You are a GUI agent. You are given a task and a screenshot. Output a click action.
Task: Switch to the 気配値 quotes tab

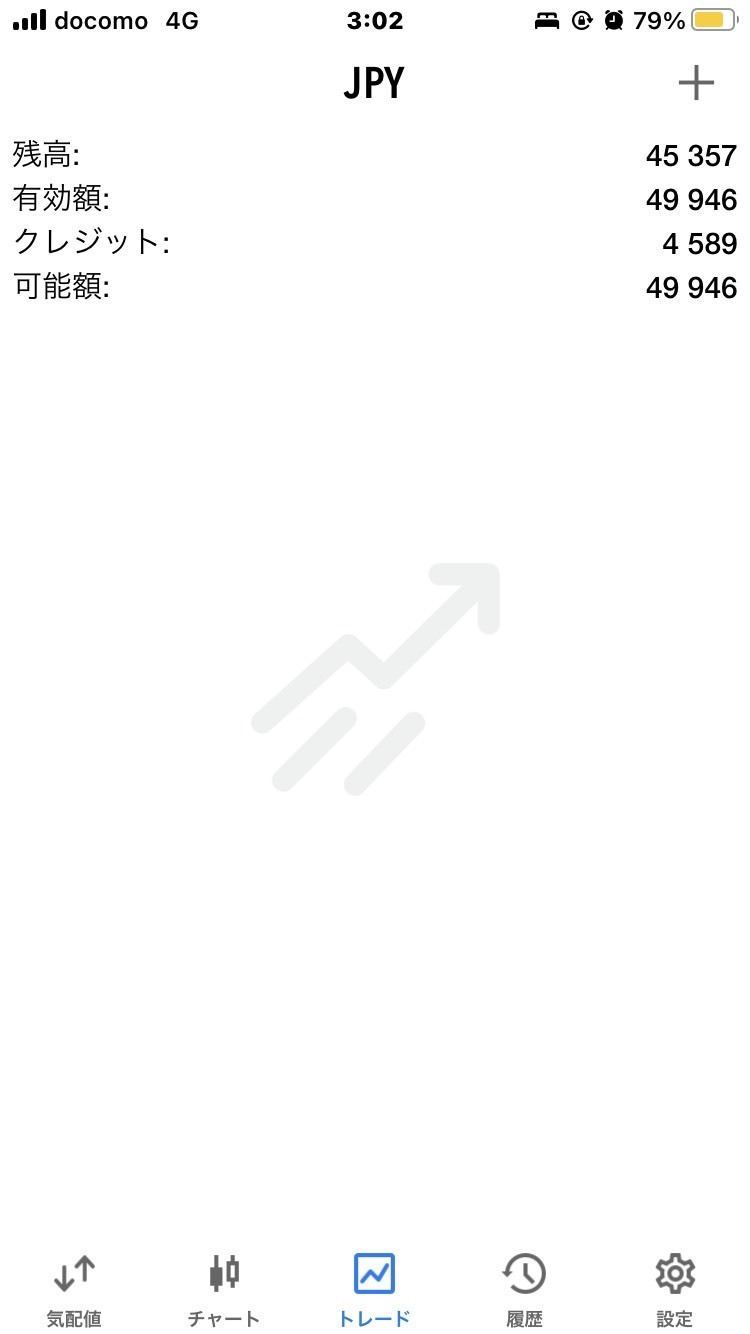(x=75, y=1289)
